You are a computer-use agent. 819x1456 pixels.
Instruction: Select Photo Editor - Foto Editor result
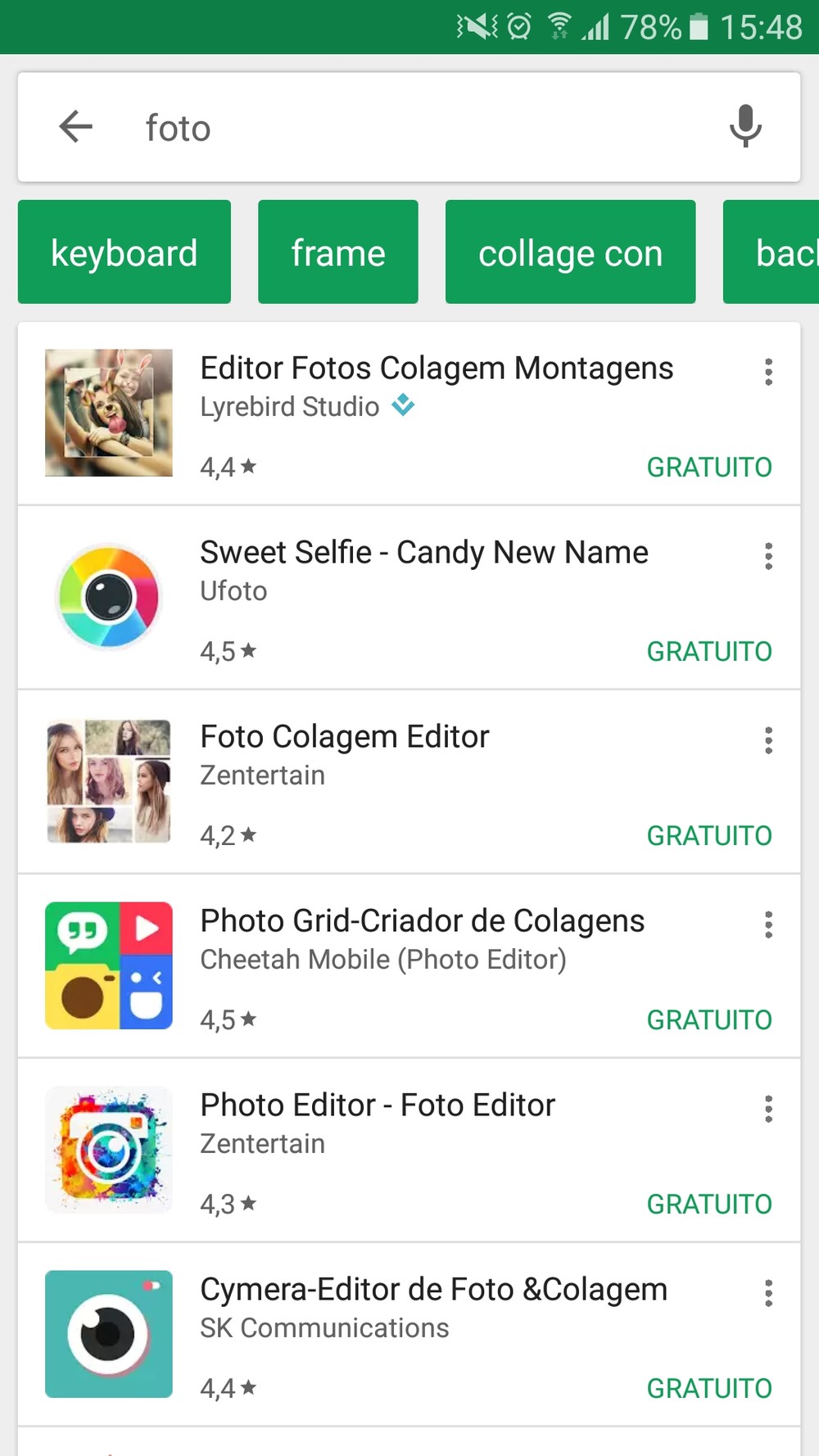[378, 1106]
